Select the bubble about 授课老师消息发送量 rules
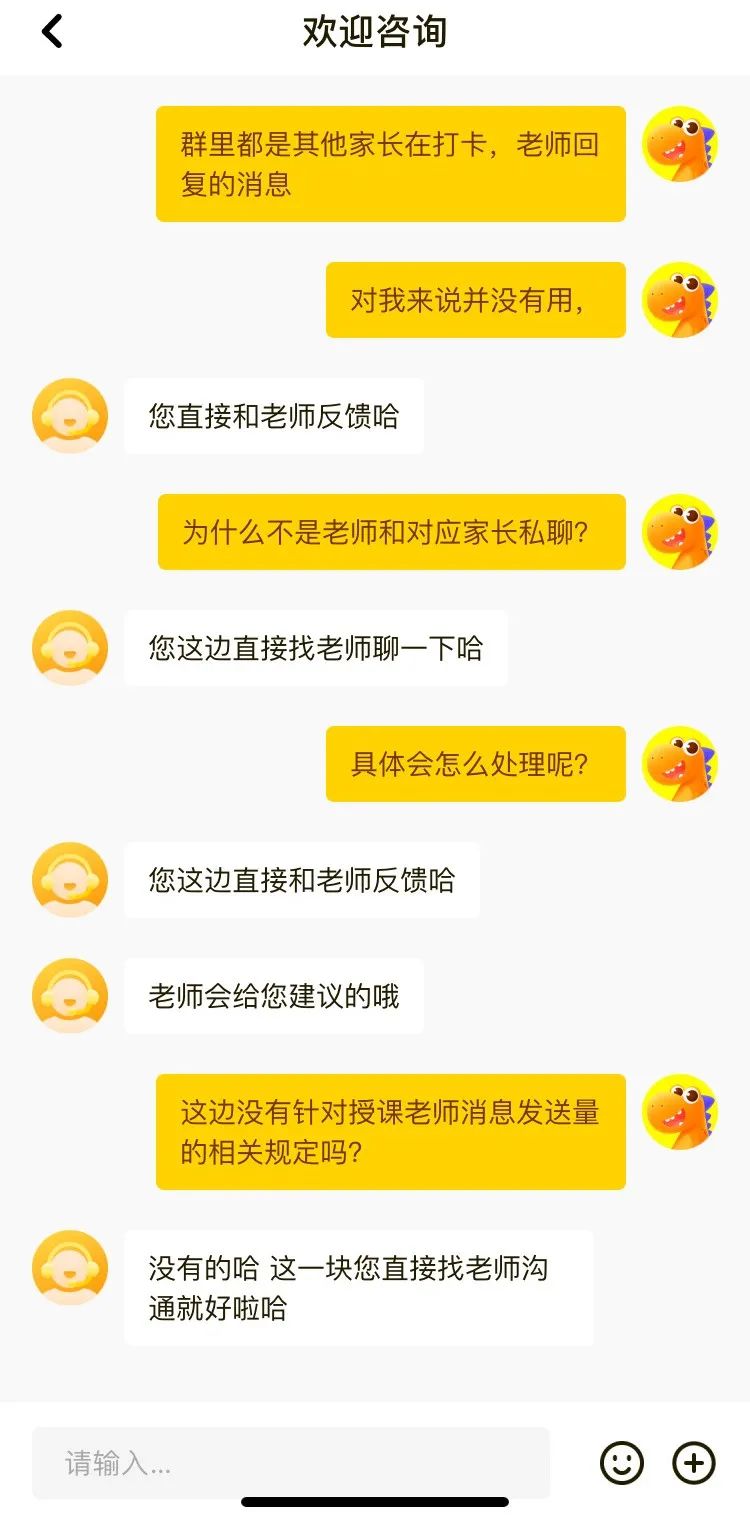This screenshot has width=750, height=1523. [x=390, y=1133]
